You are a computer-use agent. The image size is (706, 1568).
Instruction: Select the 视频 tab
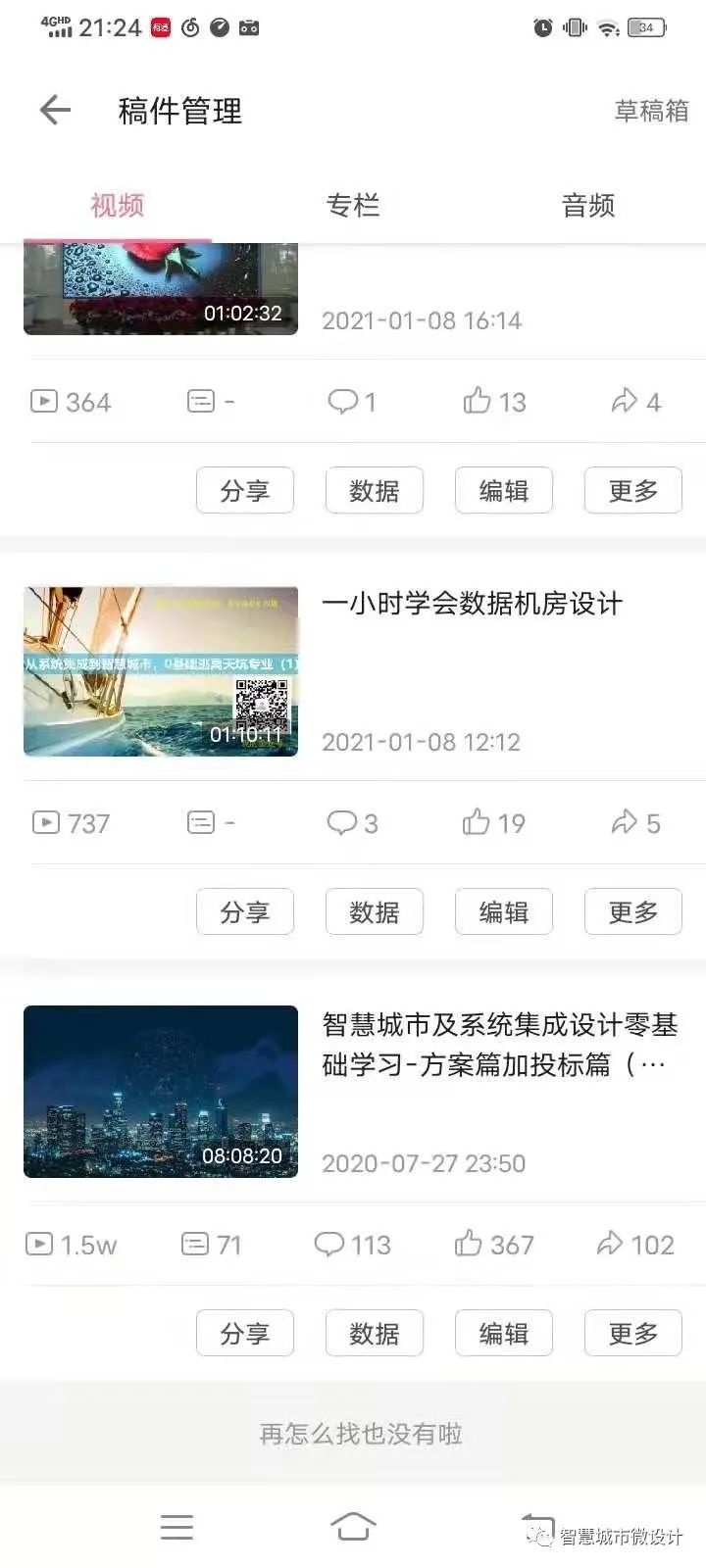click(116, 206)
